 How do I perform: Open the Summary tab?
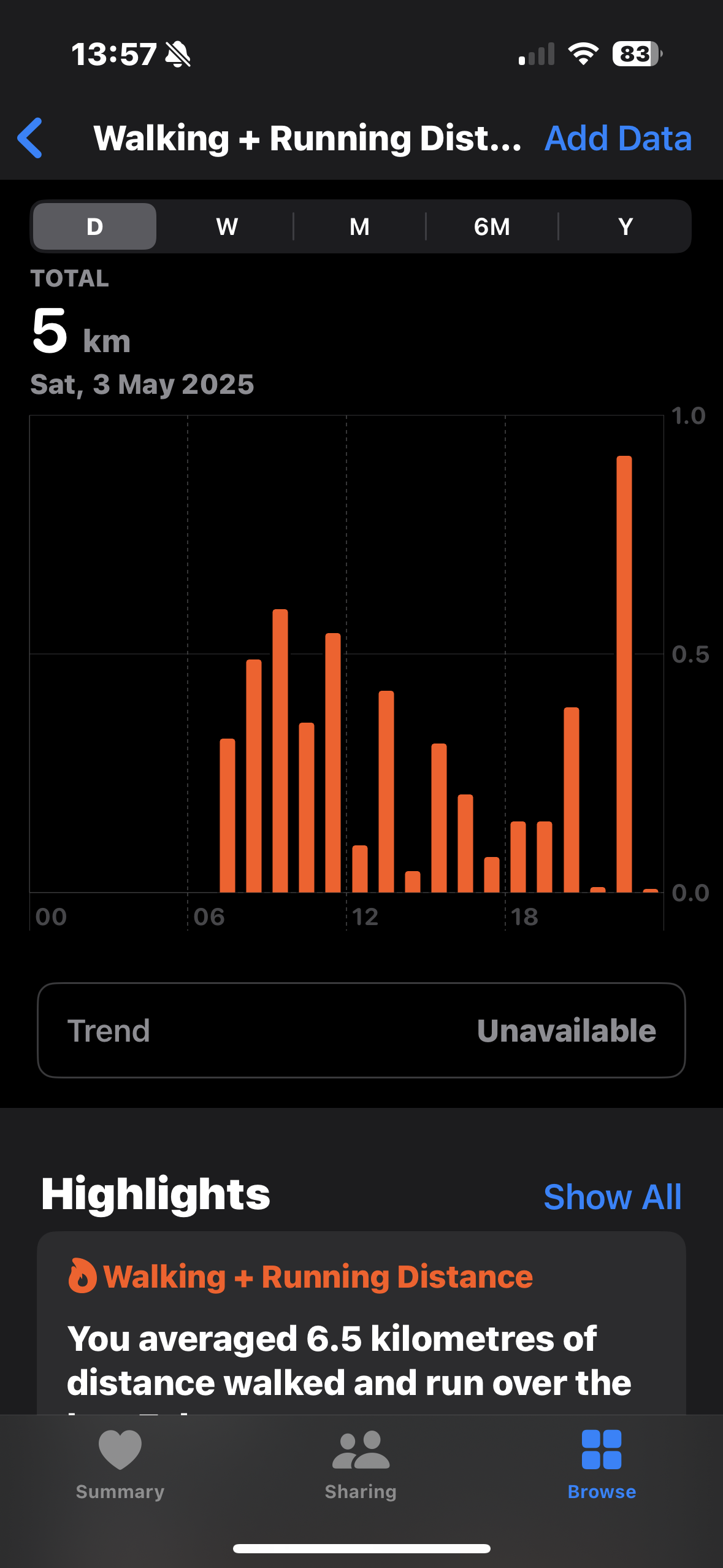coord(120,1465)
